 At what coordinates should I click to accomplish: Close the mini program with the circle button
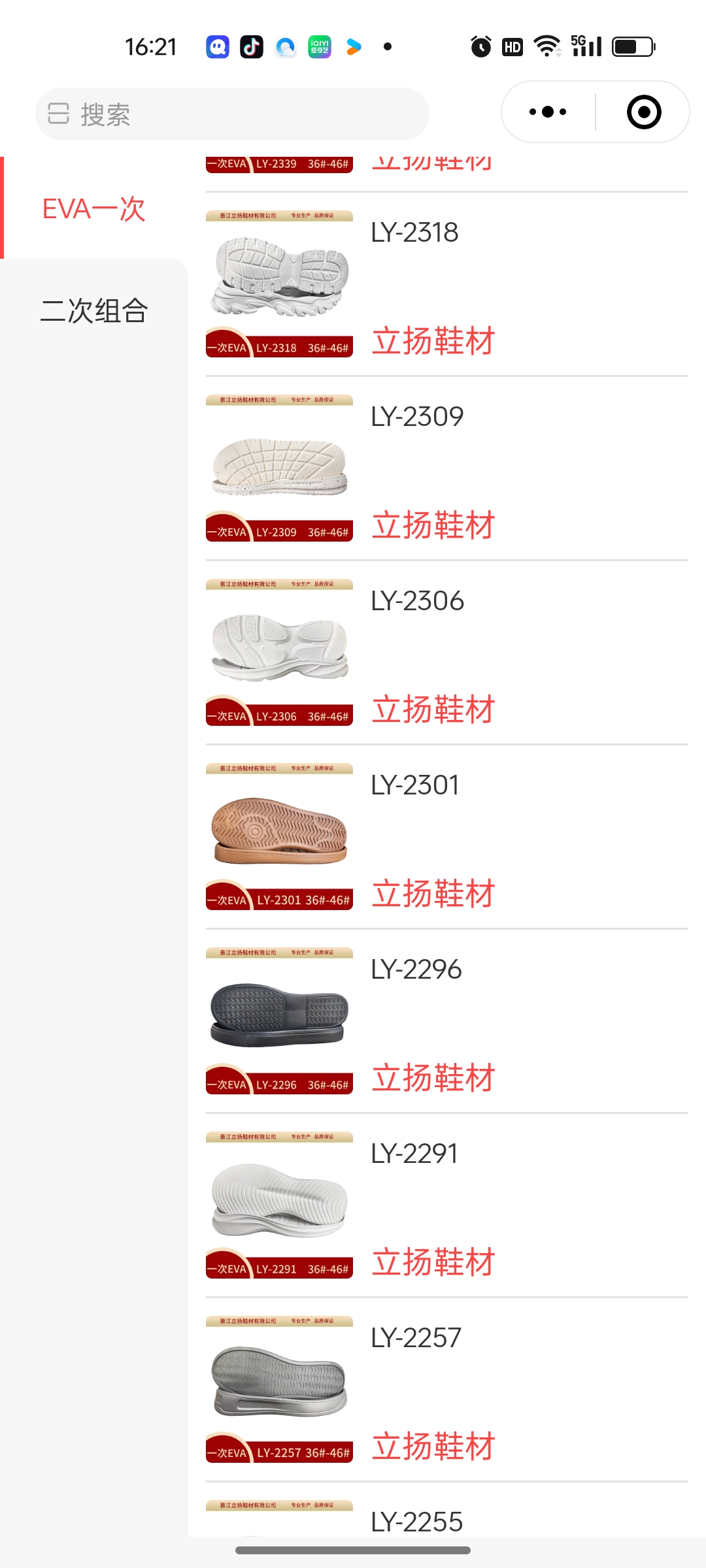tap(643, 112)
